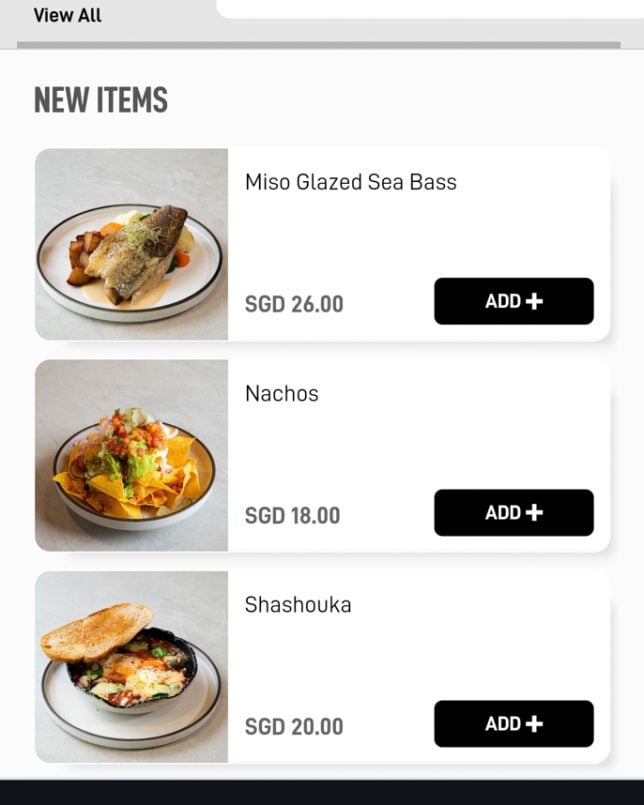Select the Shashouka menu card

coord(298,605)
